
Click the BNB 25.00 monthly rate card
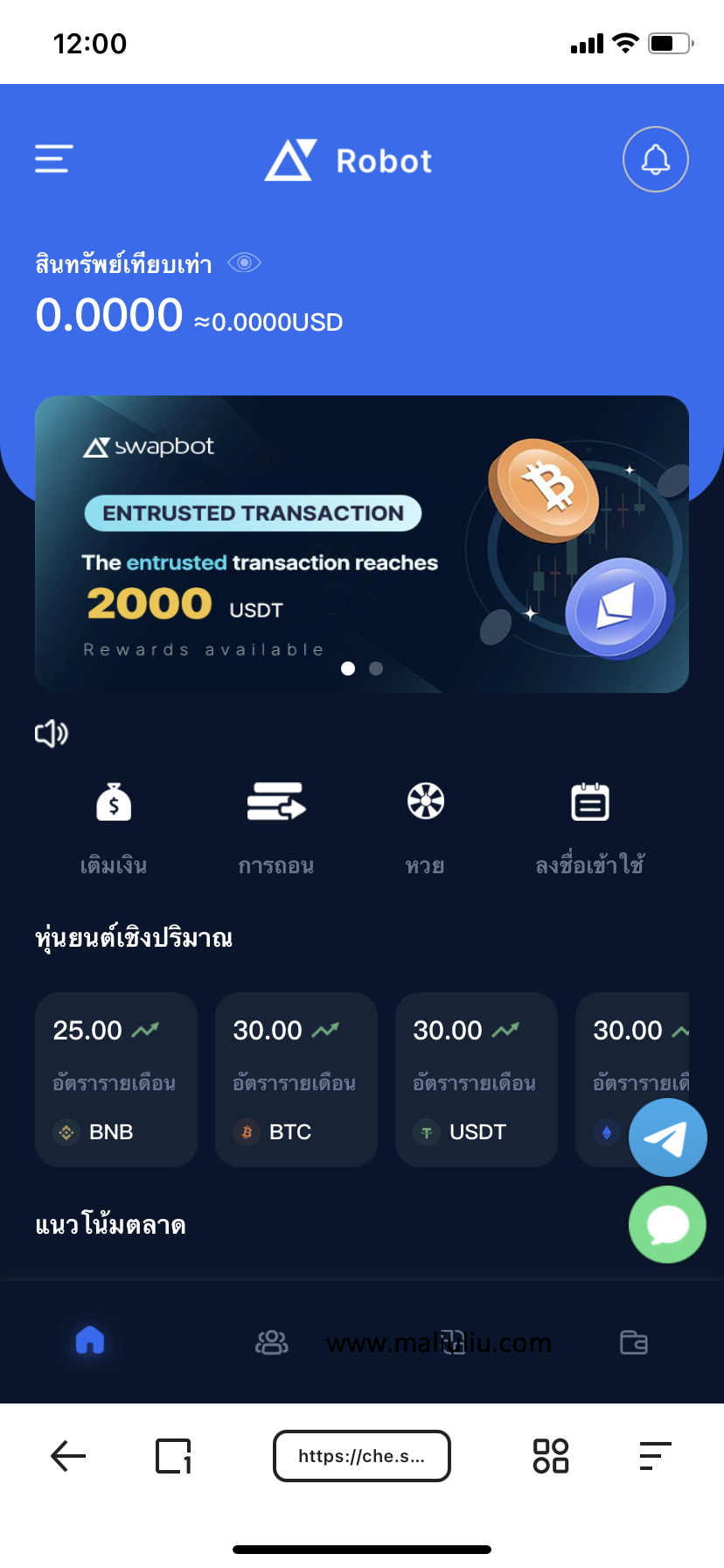(115, 1080)
